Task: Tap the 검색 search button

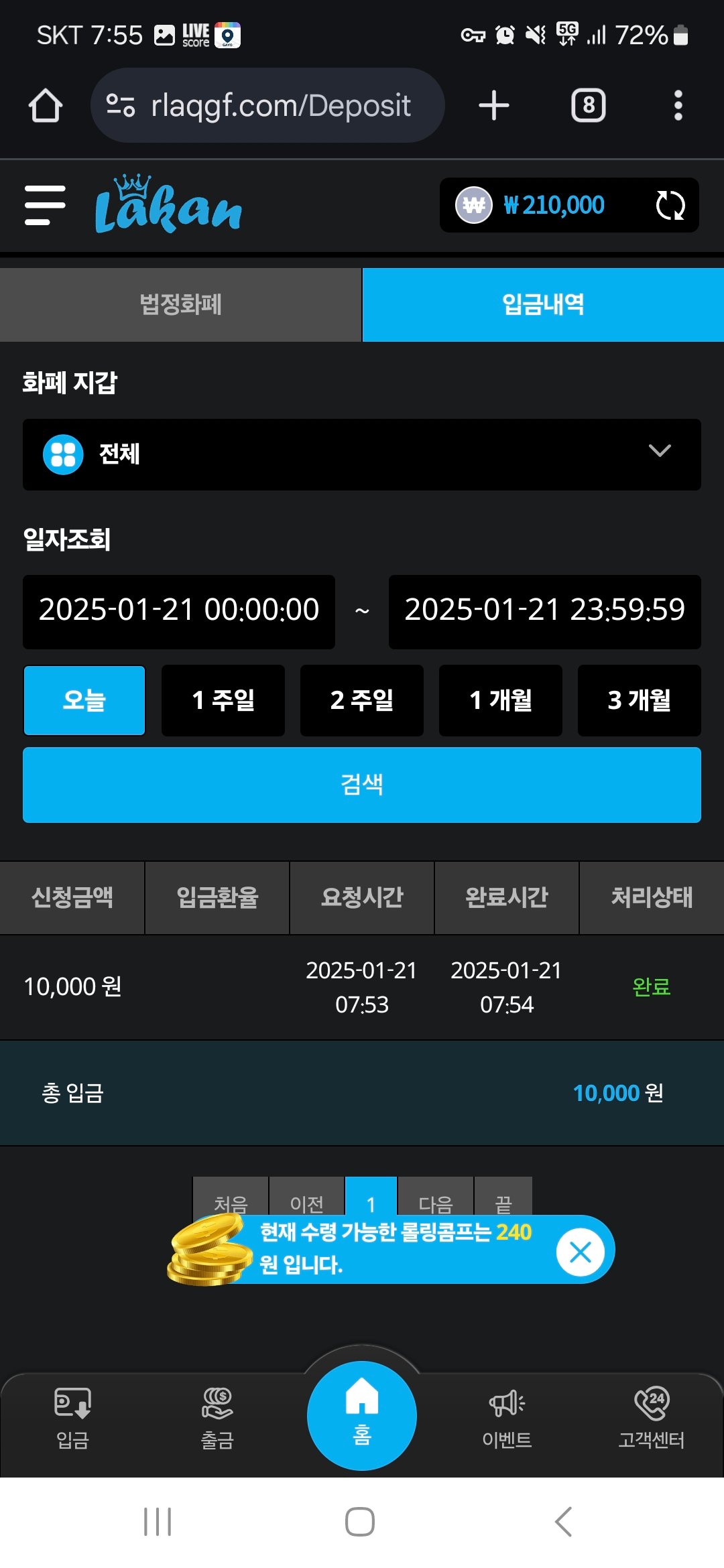Action: click(x=362, y=785)
